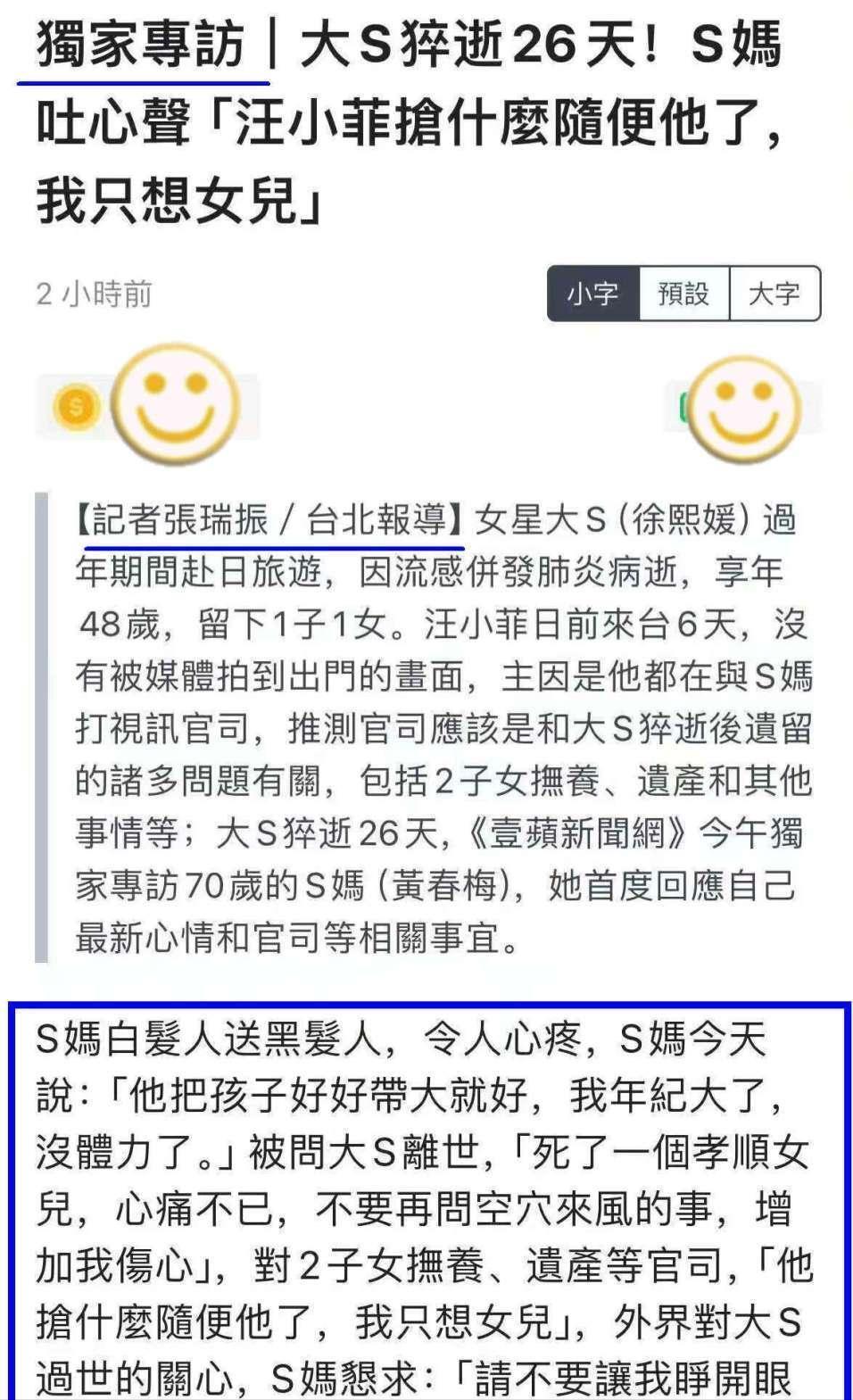Enable the 大字 large font size
Screen dimensions: 853x1400
click(x=774, y=291)
